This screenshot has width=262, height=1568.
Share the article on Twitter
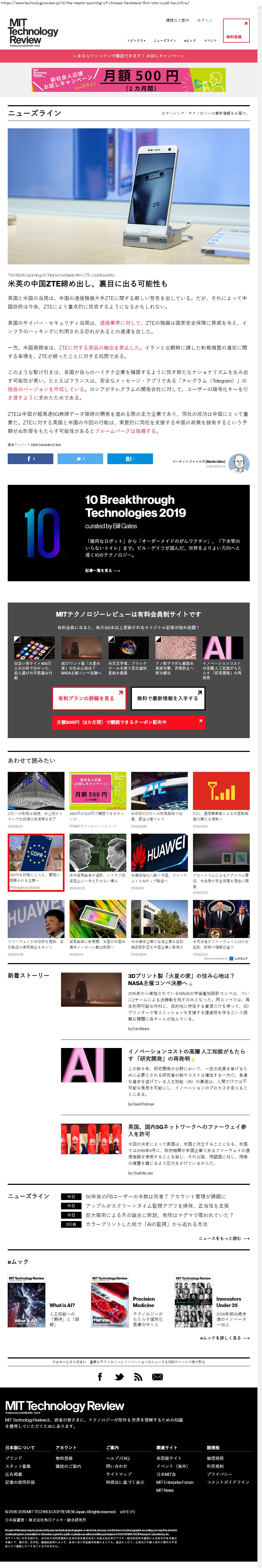point(80,458)
